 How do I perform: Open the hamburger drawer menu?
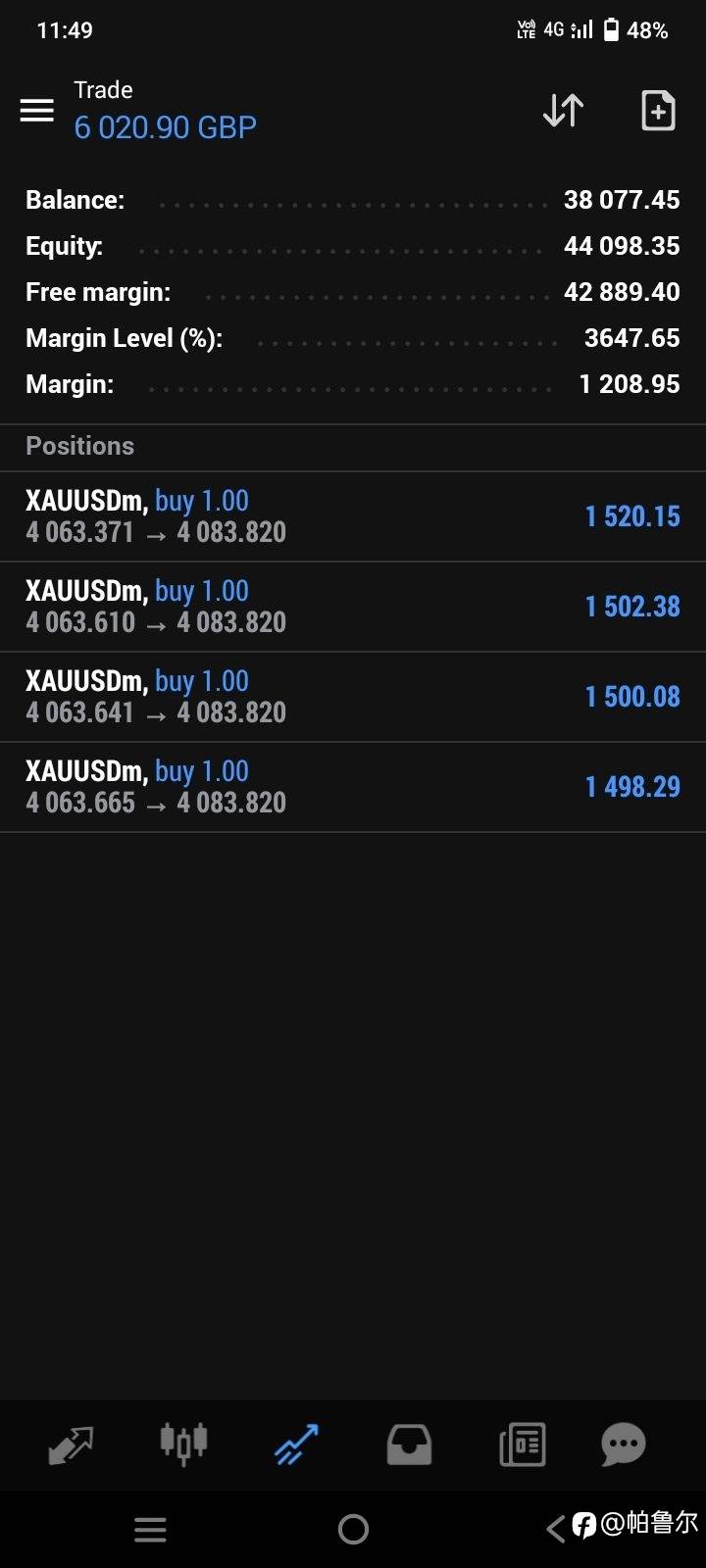pos(37,110)
